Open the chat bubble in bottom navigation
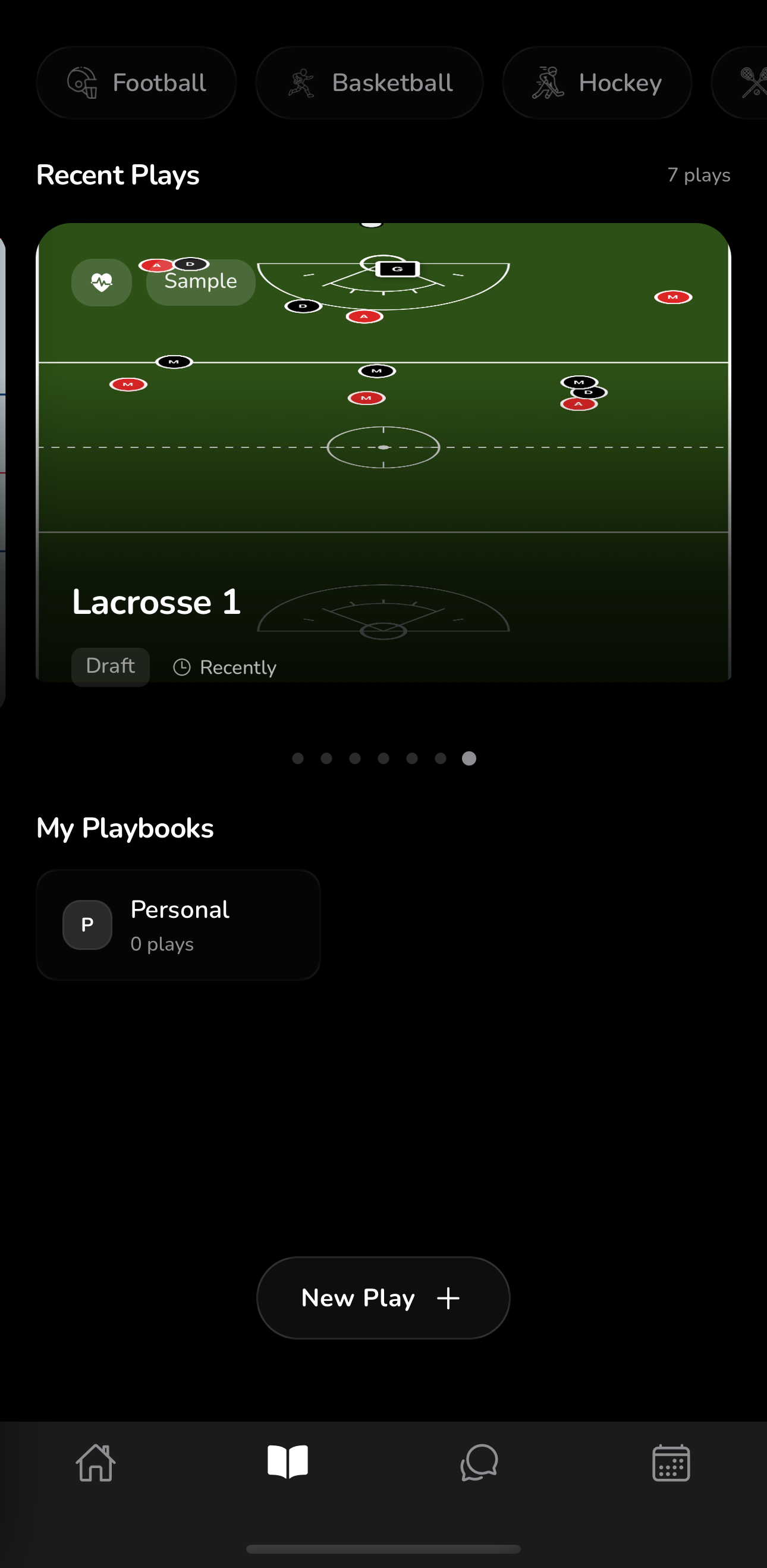 479,1463
